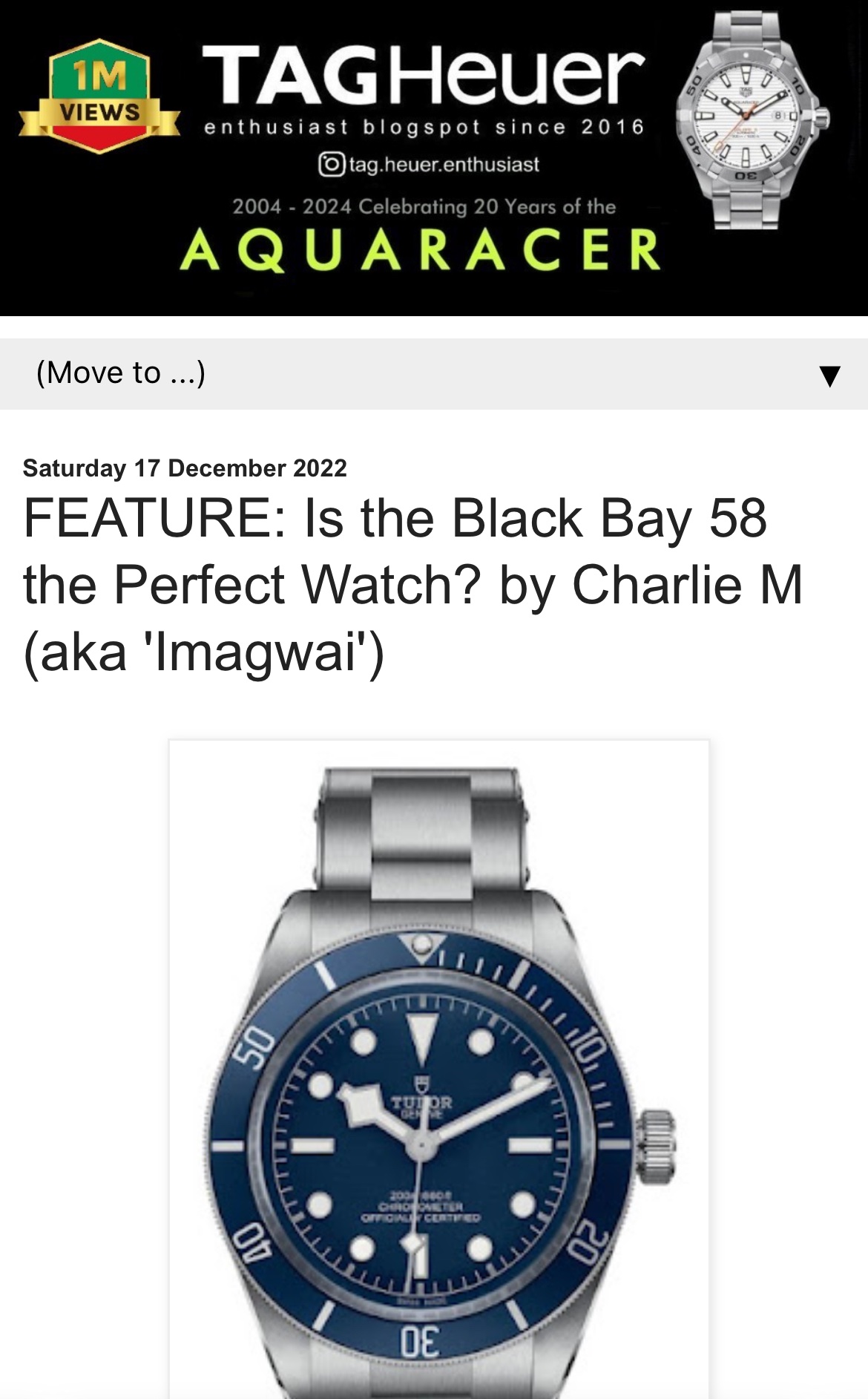The image size is (868, 1399).
Task: Open the Black Bay 58 watch image
Action: [438, 1069]
